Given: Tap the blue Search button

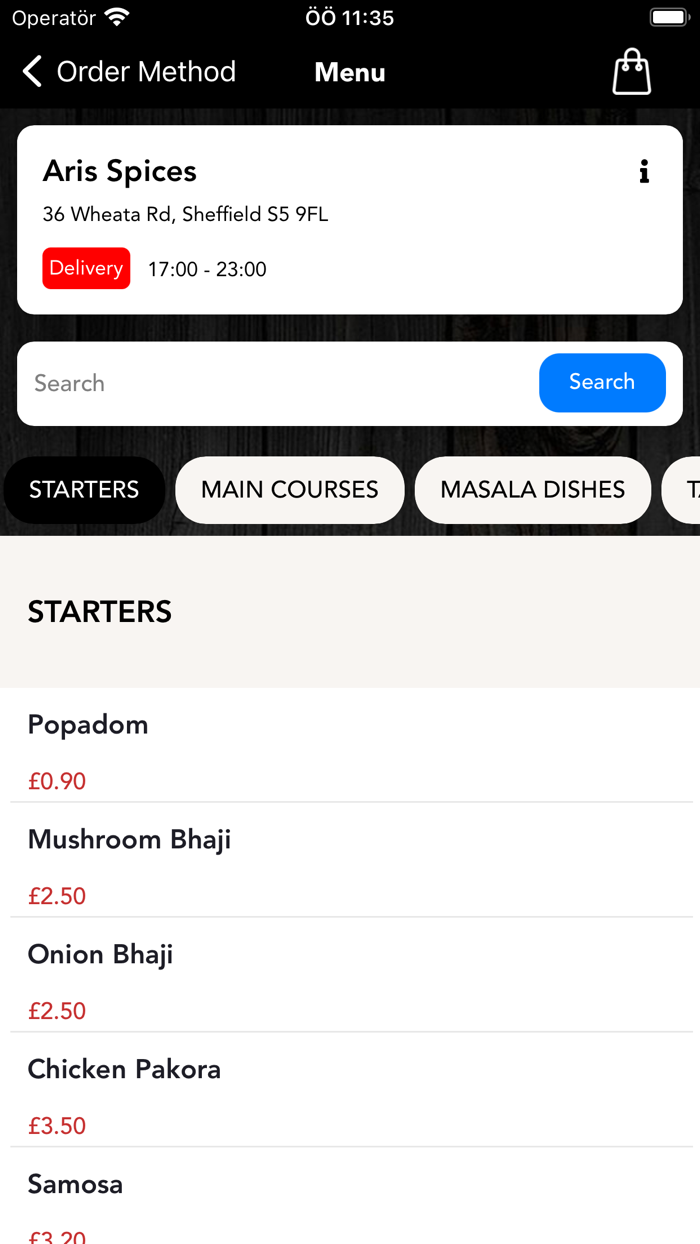Looking at the screenshot, I should [602, 382].
